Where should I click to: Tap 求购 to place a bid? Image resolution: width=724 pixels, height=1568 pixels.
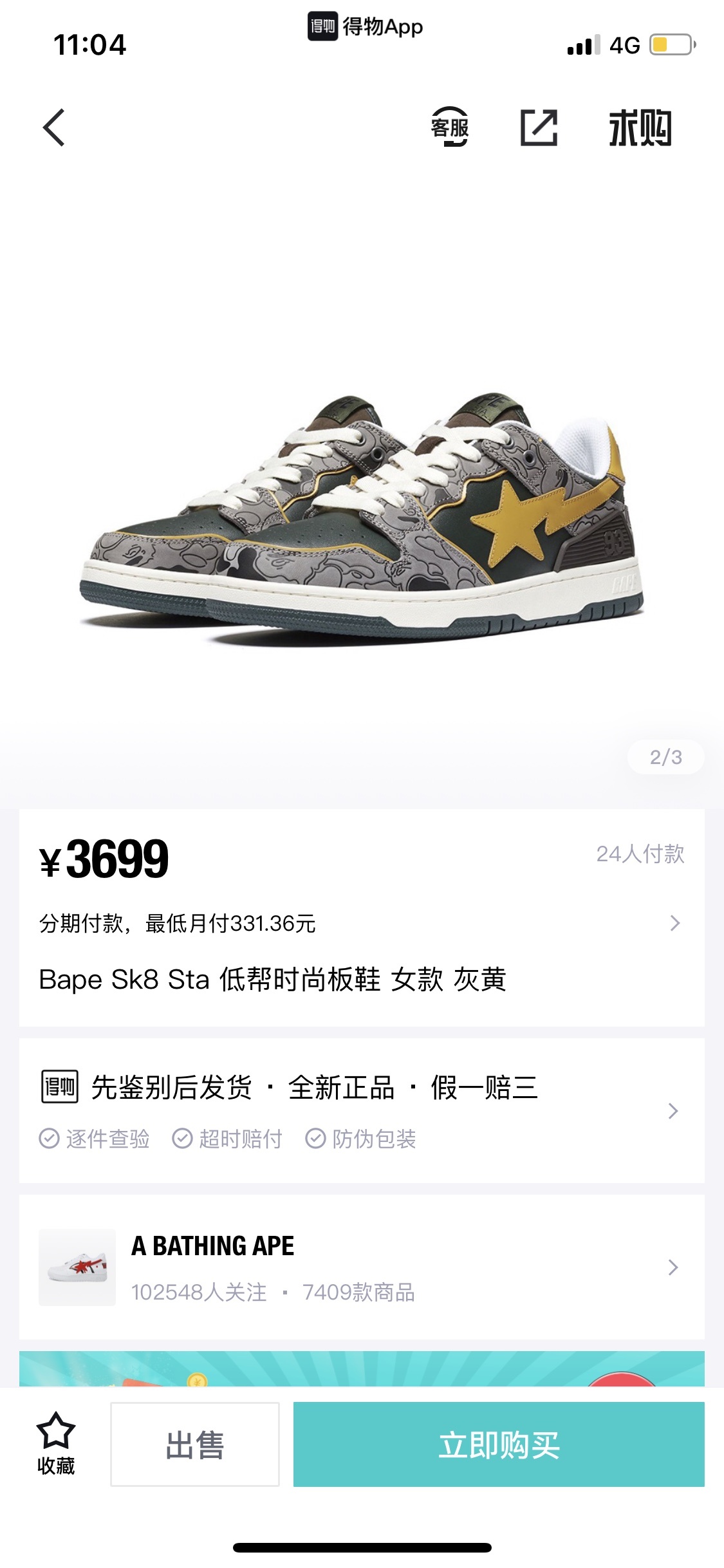640,127
